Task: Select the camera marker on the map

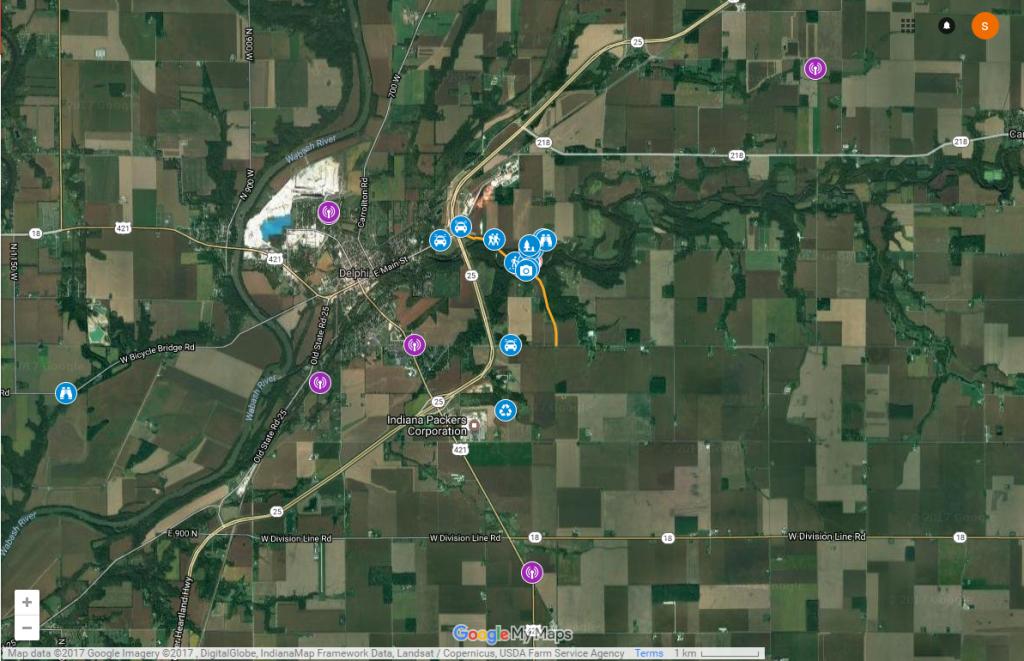Action: tap(528, 269)
